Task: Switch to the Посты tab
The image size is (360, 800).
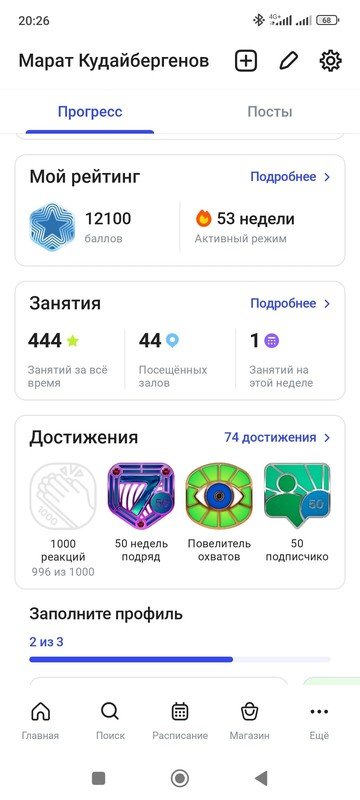Action: 270,112
